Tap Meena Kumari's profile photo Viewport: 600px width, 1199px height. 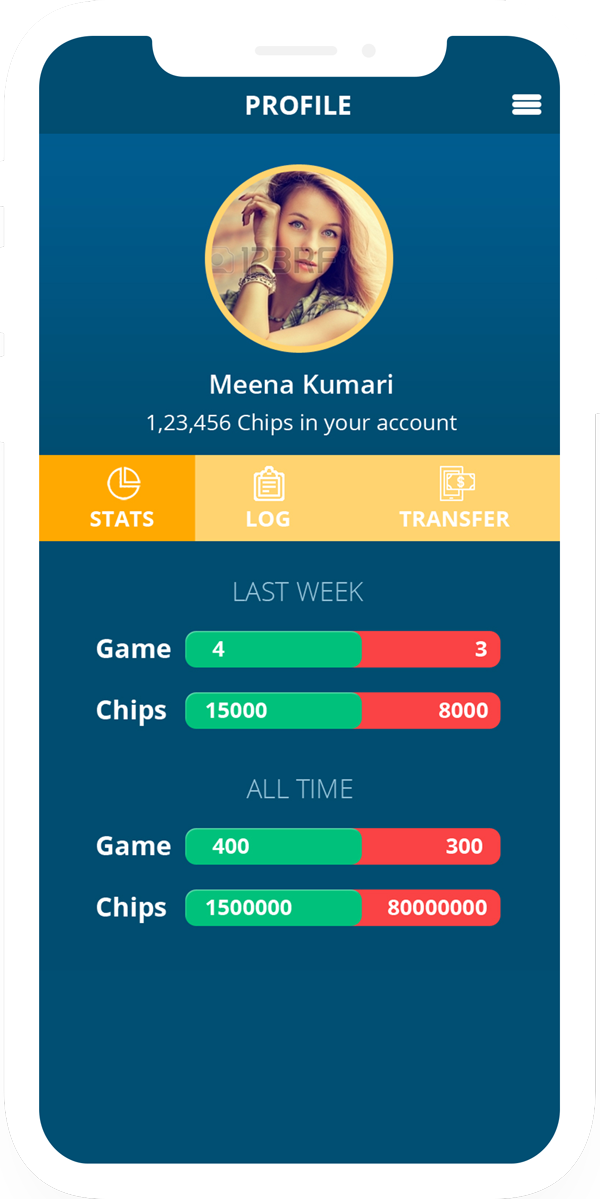(x=299, y=260)
